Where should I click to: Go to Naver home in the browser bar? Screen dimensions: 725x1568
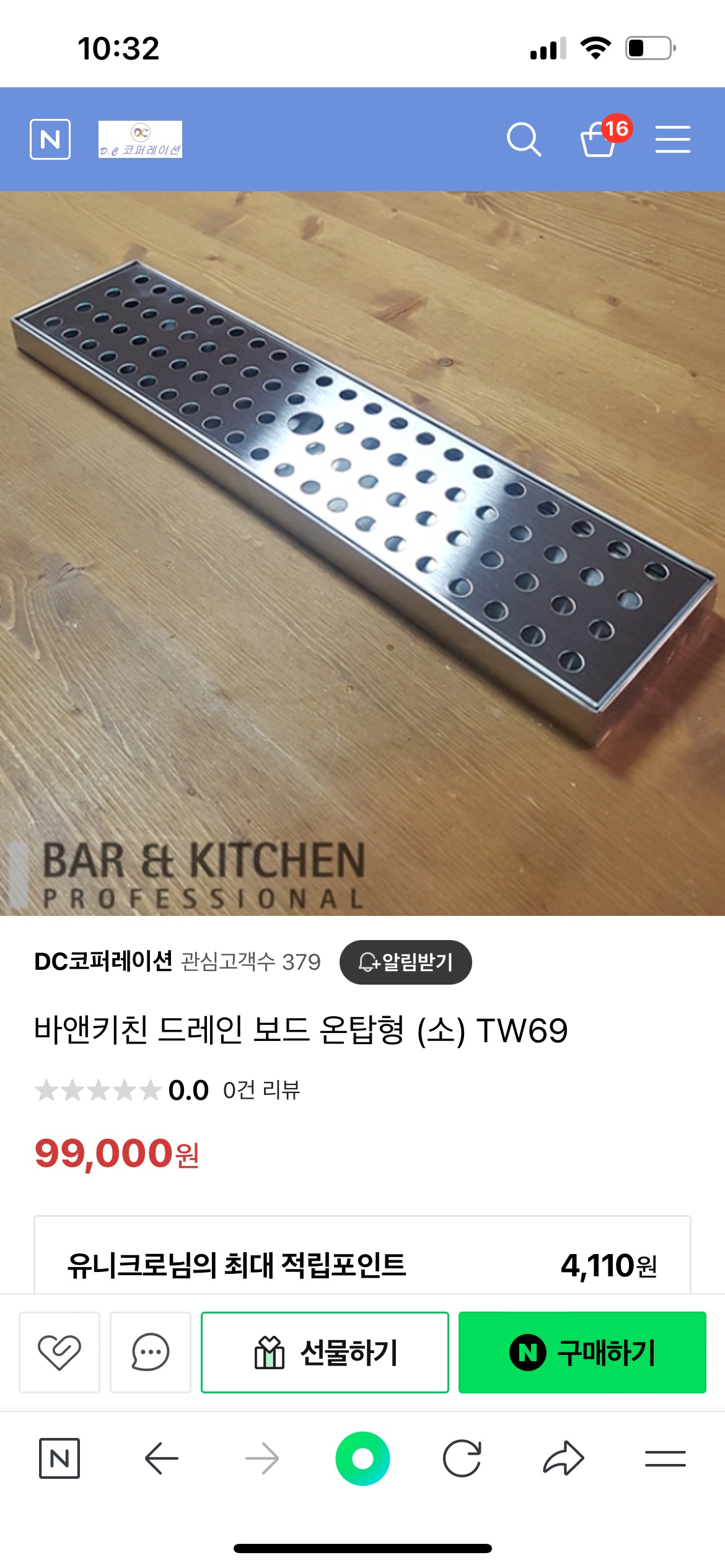(x=59, y=1458)
